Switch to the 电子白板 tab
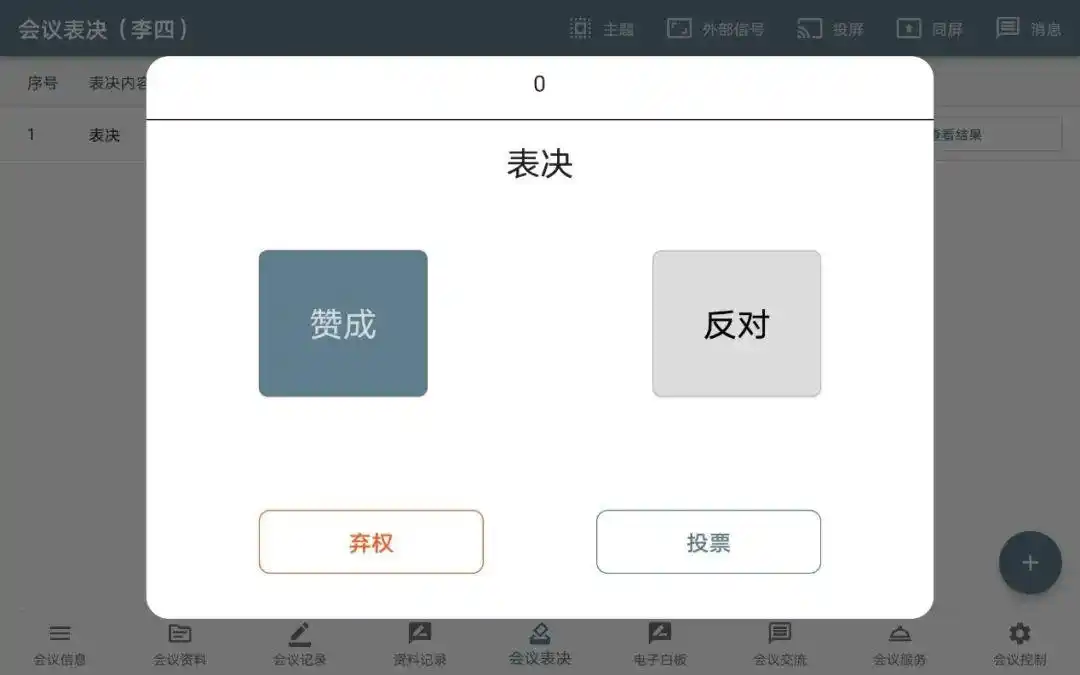This screenshot has height=675, width=1080. pyautogui.click(x=660, y=645)
